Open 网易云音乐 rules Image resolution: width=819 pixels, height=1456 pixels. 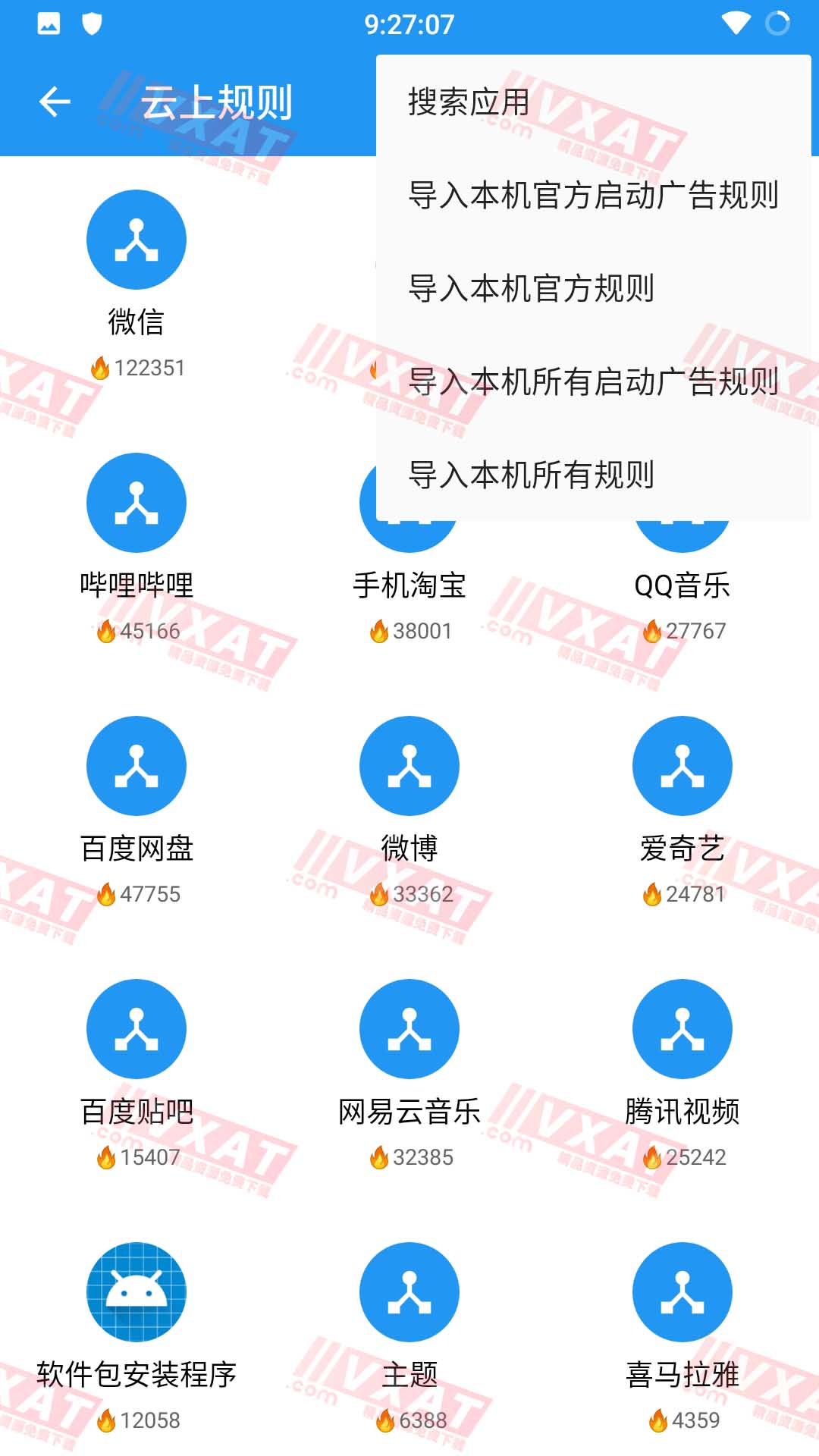tap(409, 1029)
